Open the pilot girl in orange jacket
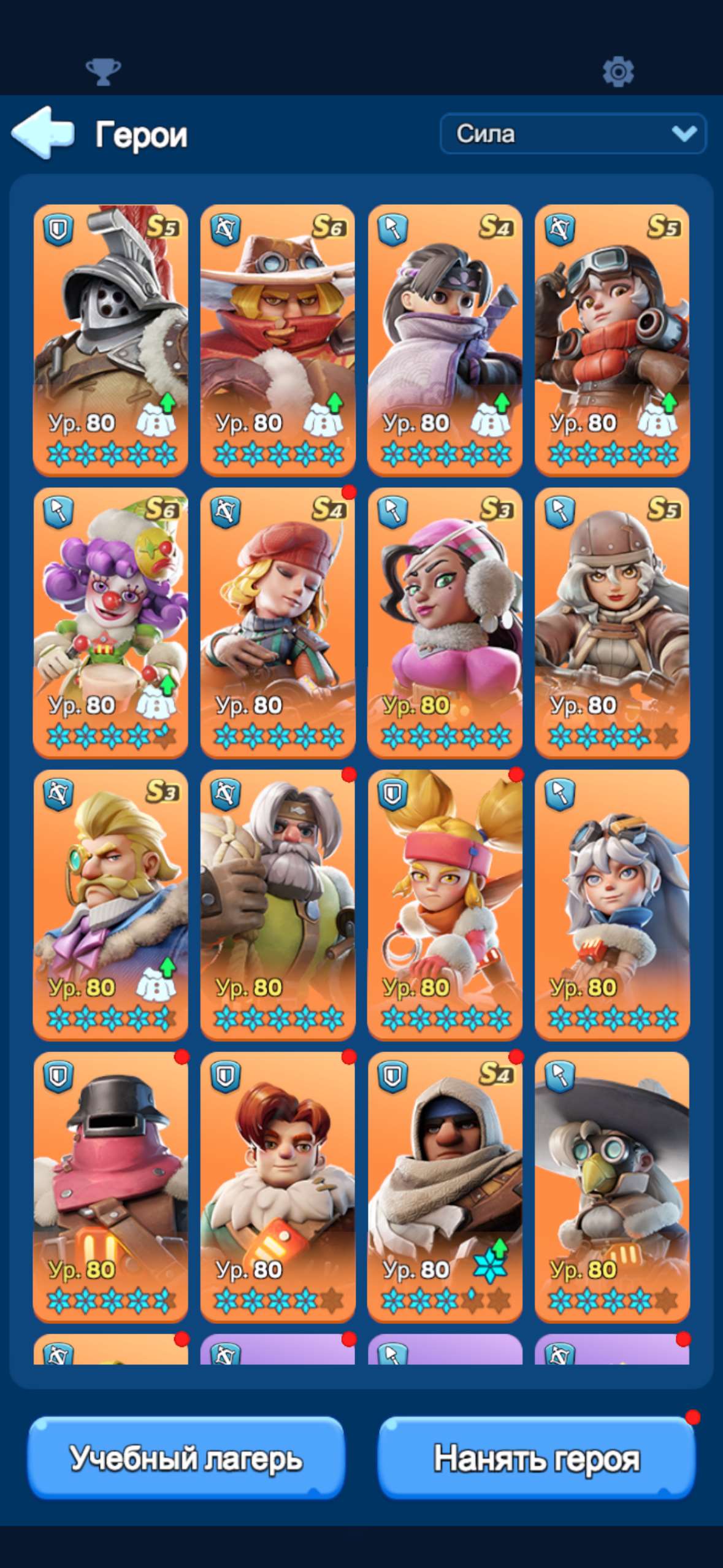The image size is (723, 1568). (x=612, y=340)
